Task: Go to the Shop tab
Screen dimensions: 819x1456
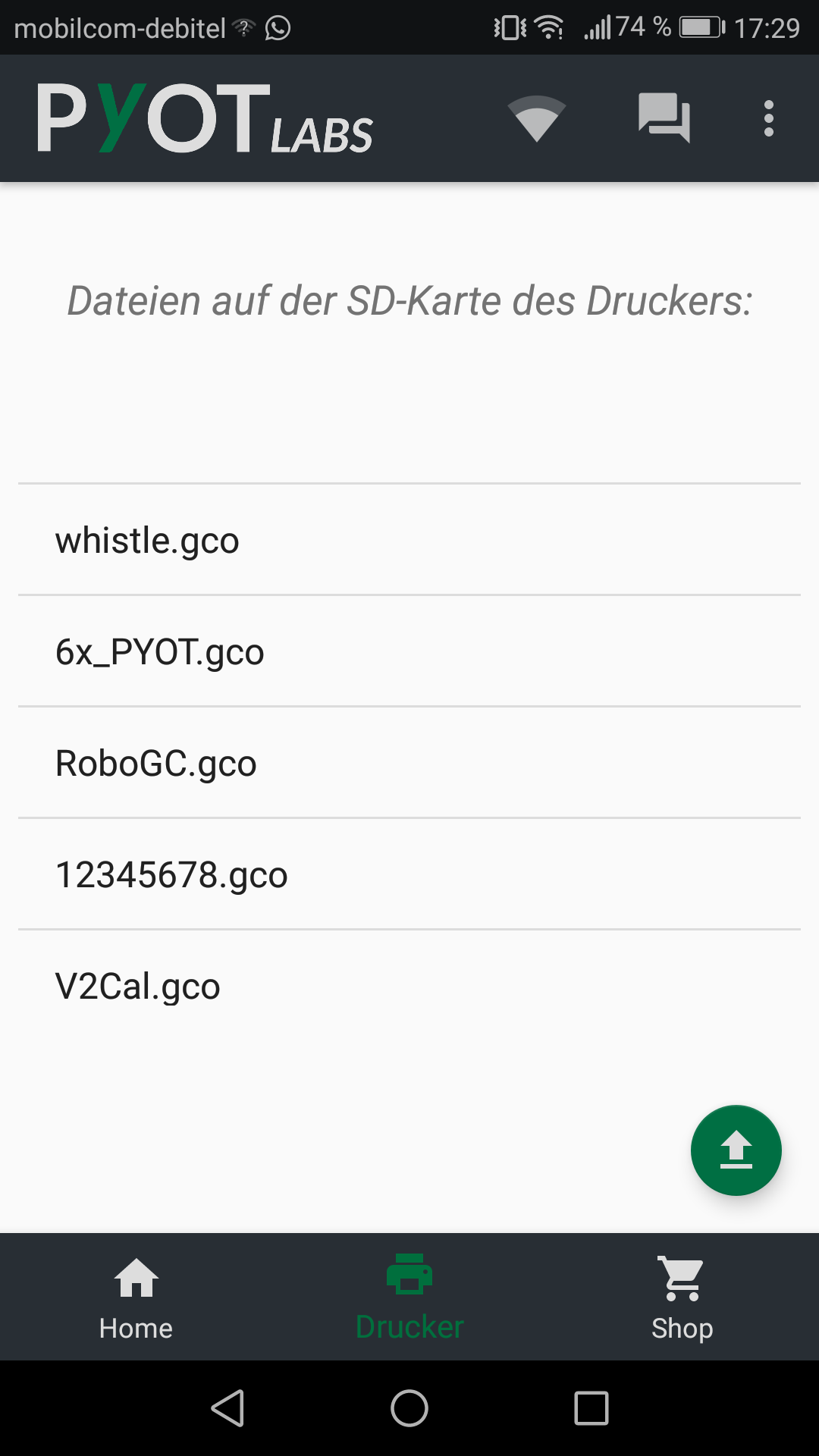Action: (x=682, y=1298)
